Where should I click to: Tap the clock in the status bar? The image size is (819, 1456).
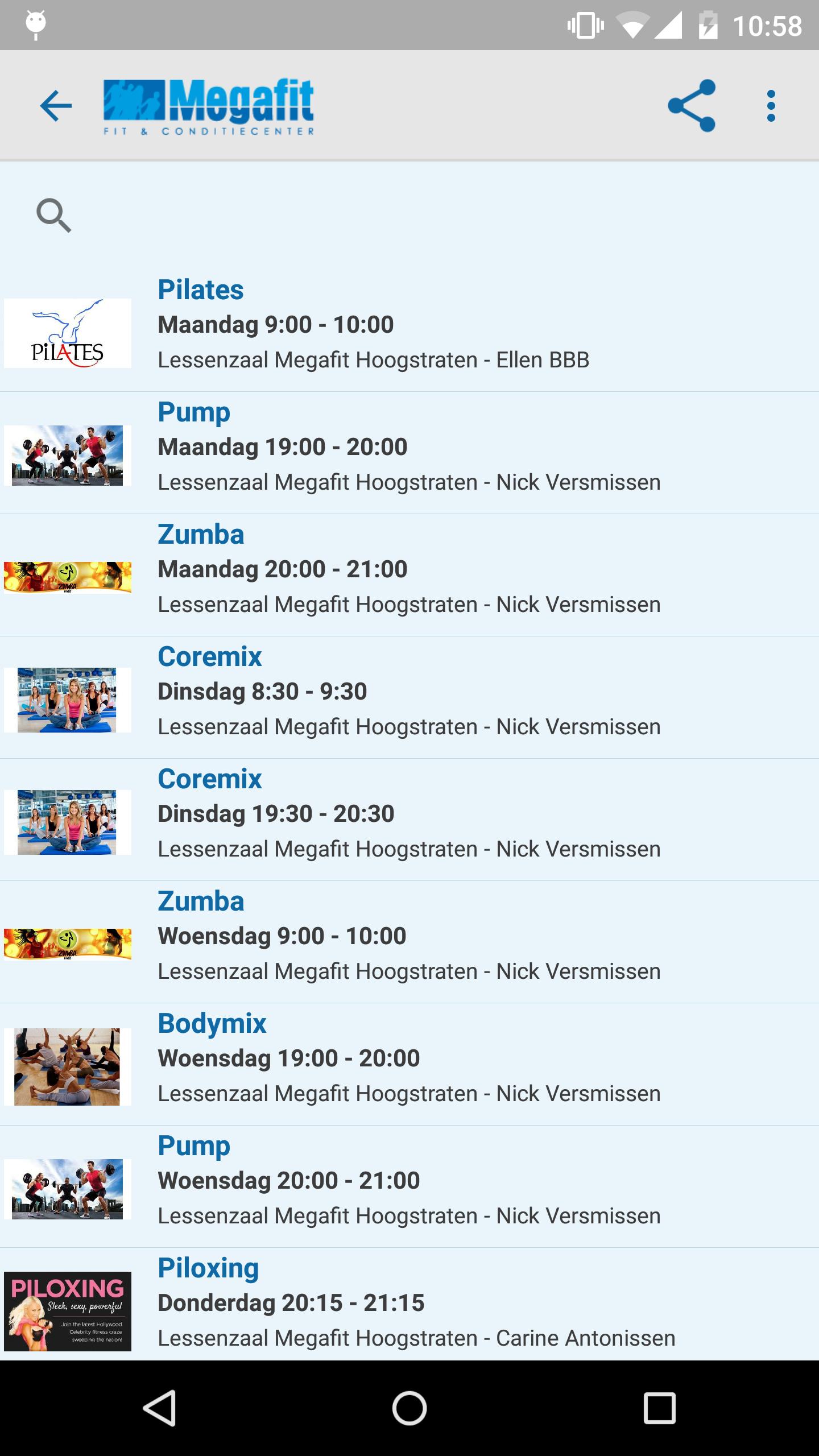770,25
